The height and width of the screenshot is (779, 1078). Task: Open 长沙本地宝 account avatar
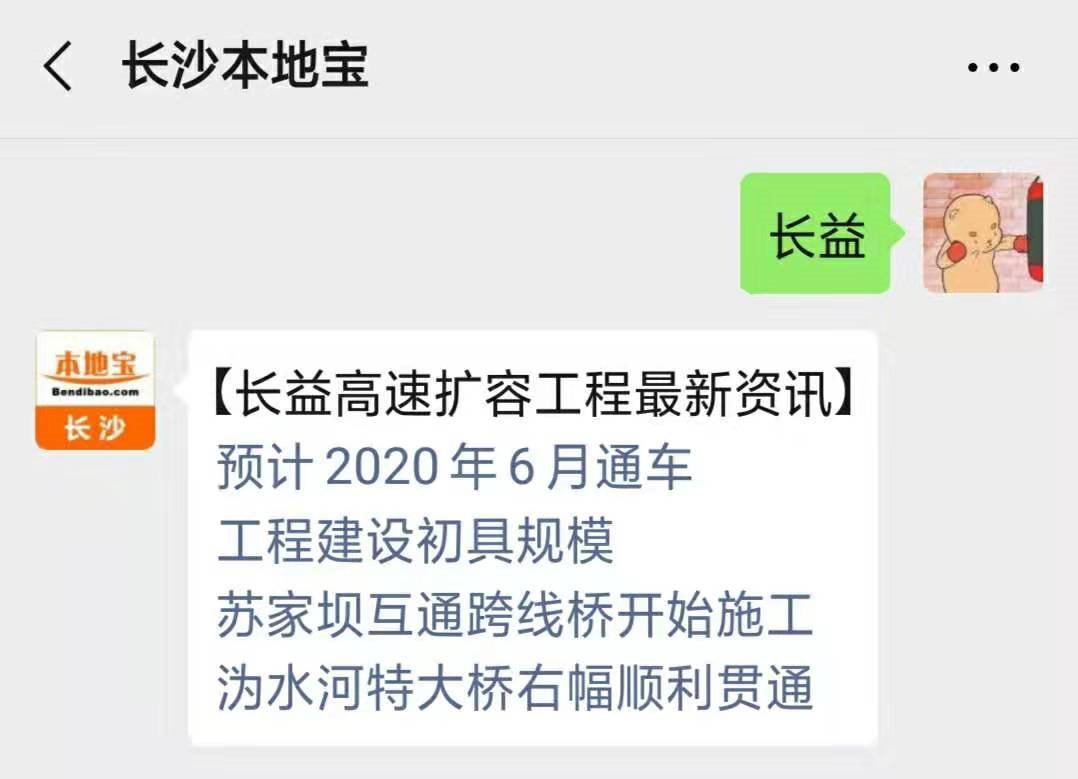coord(95,391)
